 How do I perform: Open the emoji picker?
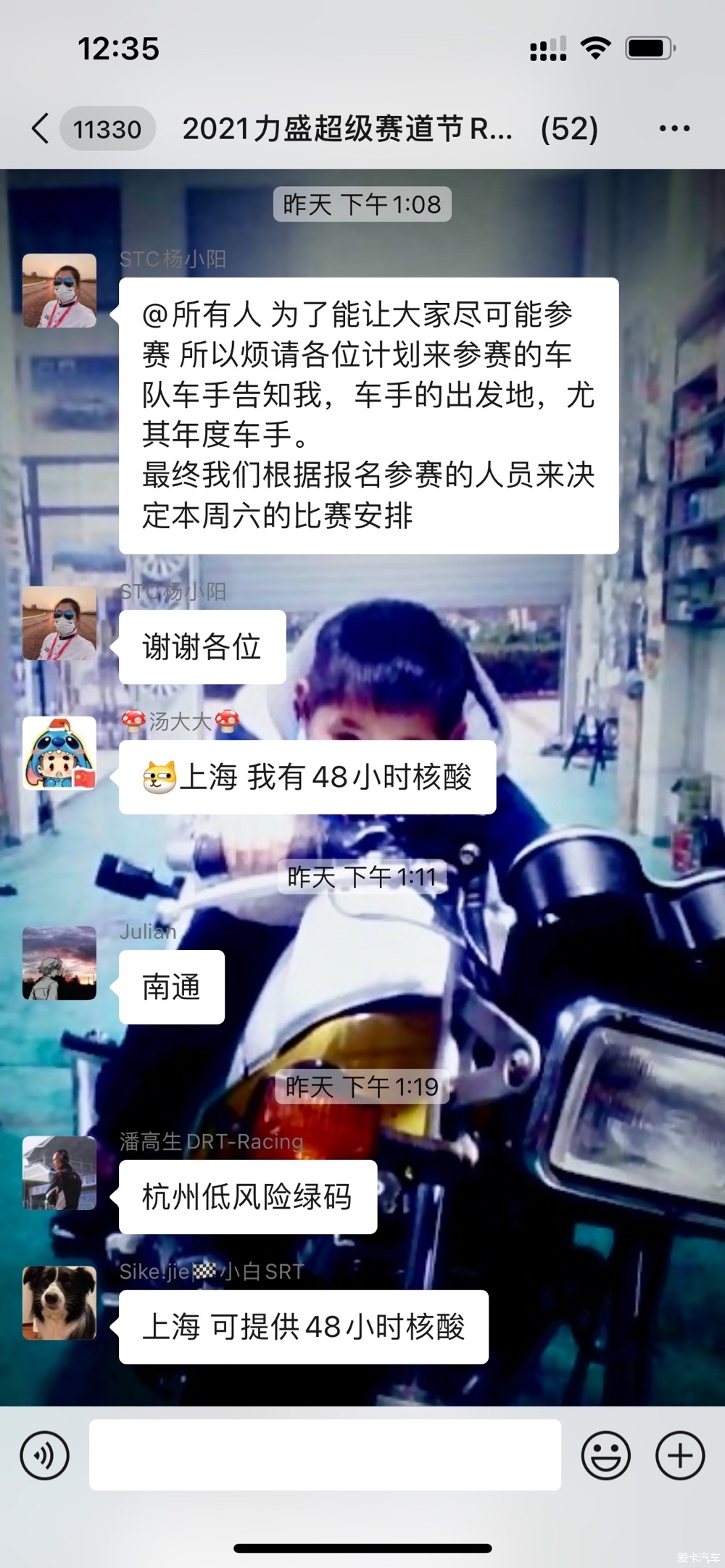pyautogui.click(x=605, y=1455)
